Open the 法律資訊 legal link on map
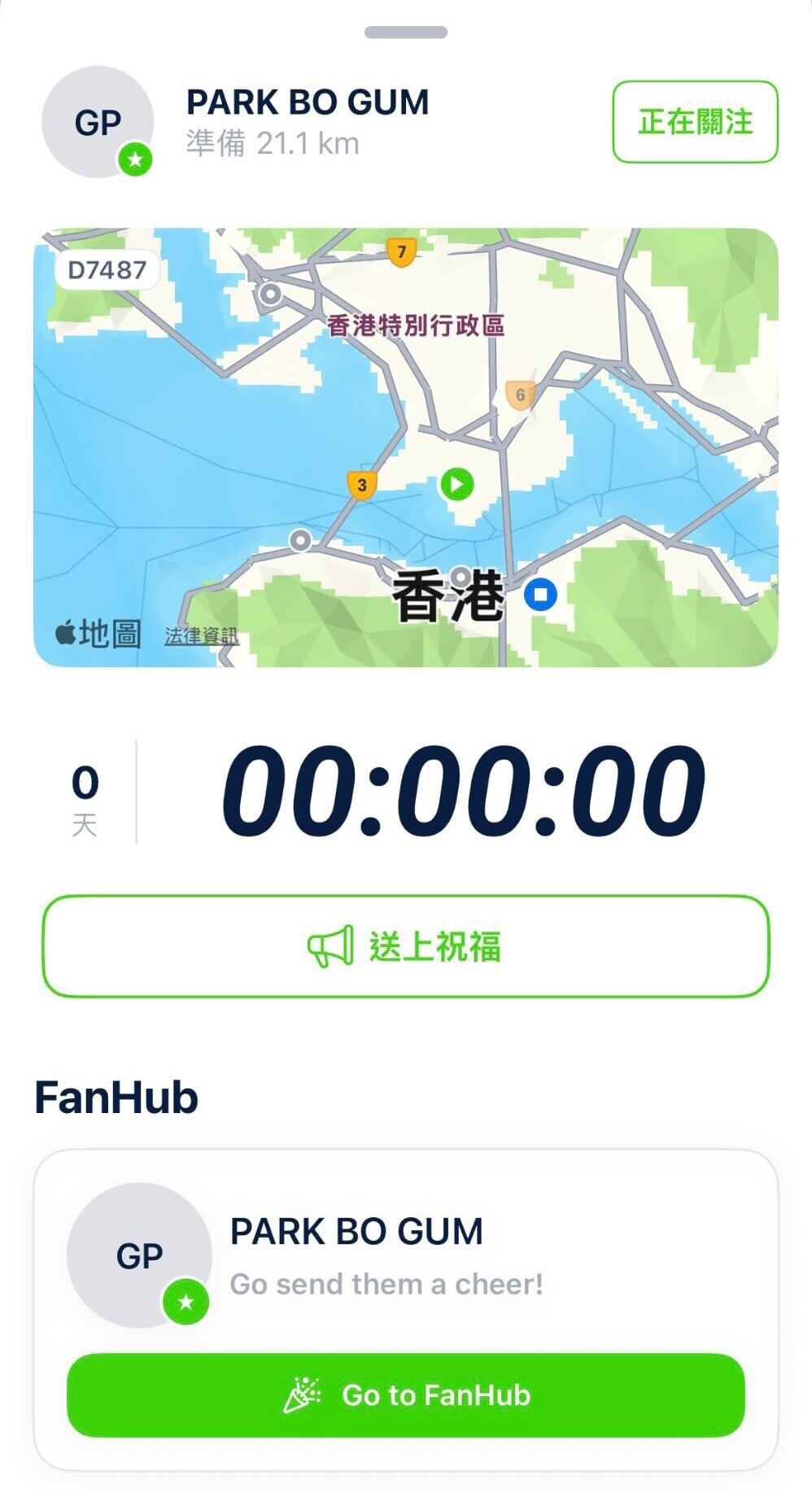 [x=202, y=635]
